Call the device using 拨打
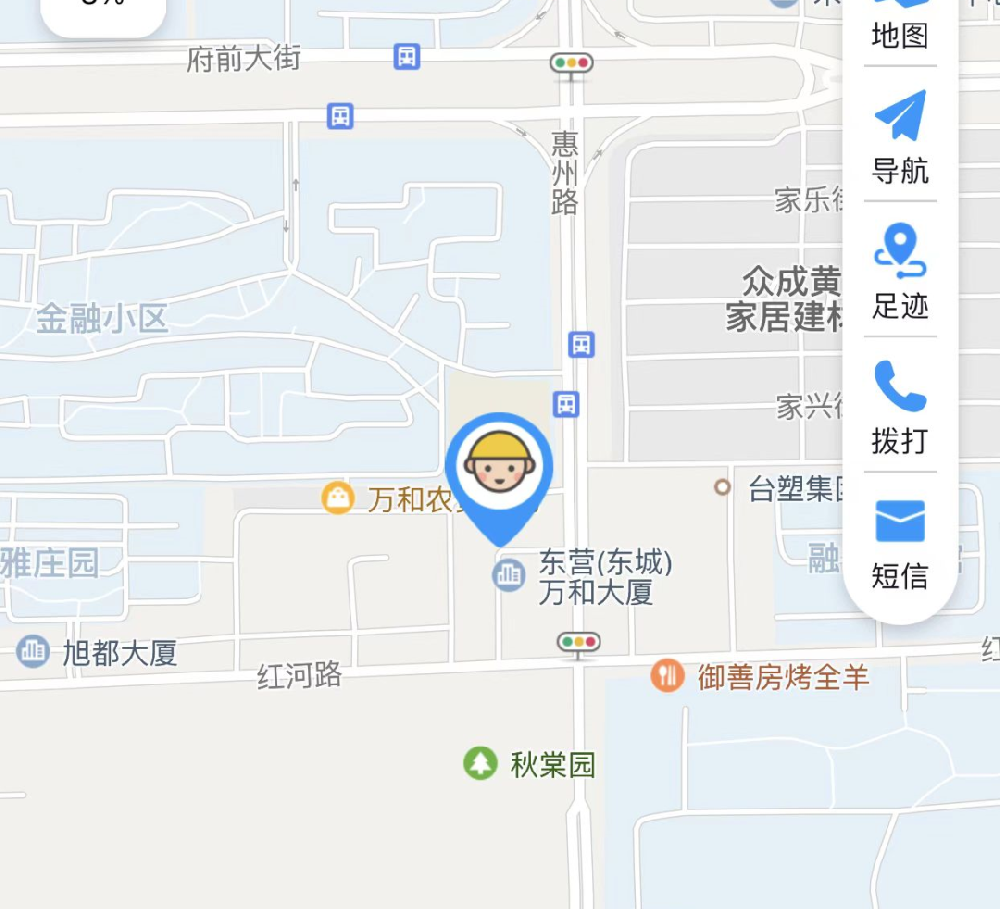This screenshot has width=1000, height=909. point(900,407)
